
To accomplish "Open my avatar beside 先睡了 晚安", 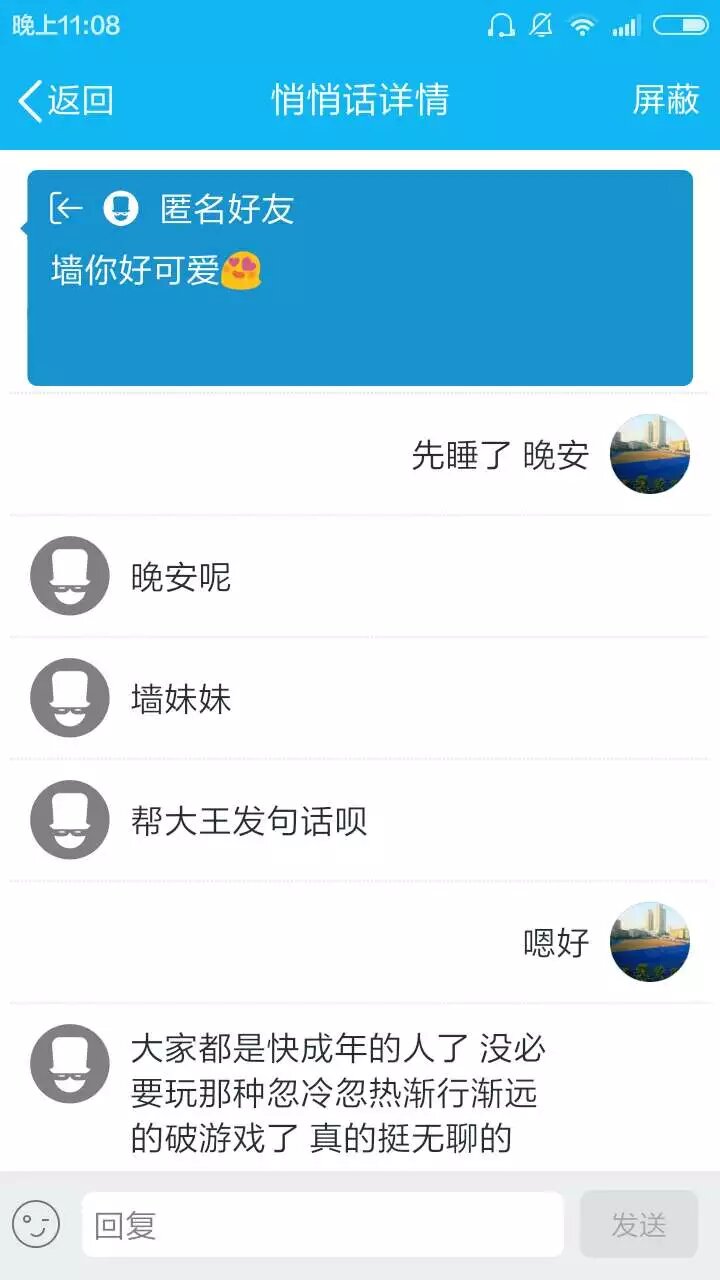I will [650, 454].
